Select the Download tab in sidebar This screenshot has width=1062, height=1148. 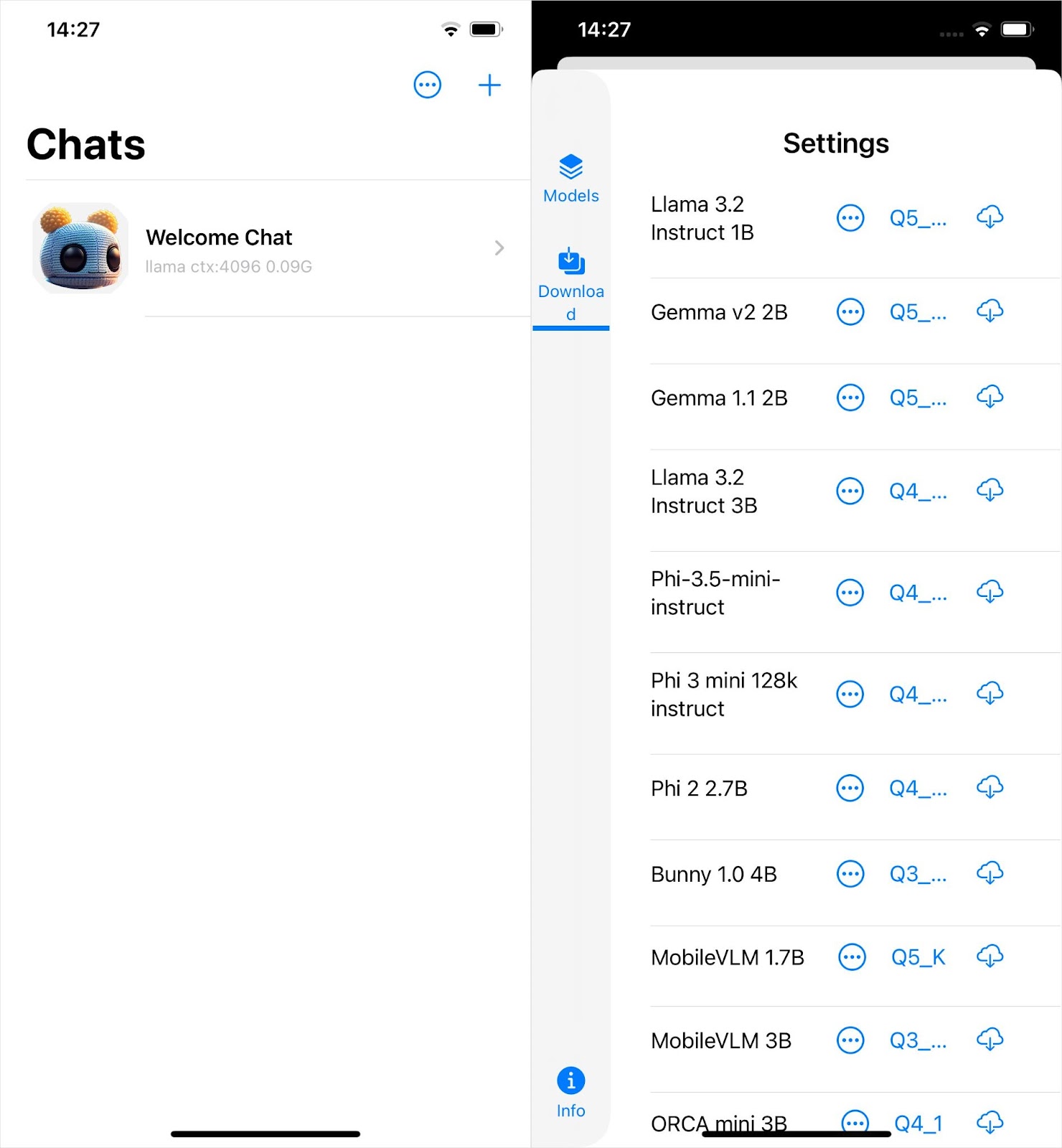570,284
